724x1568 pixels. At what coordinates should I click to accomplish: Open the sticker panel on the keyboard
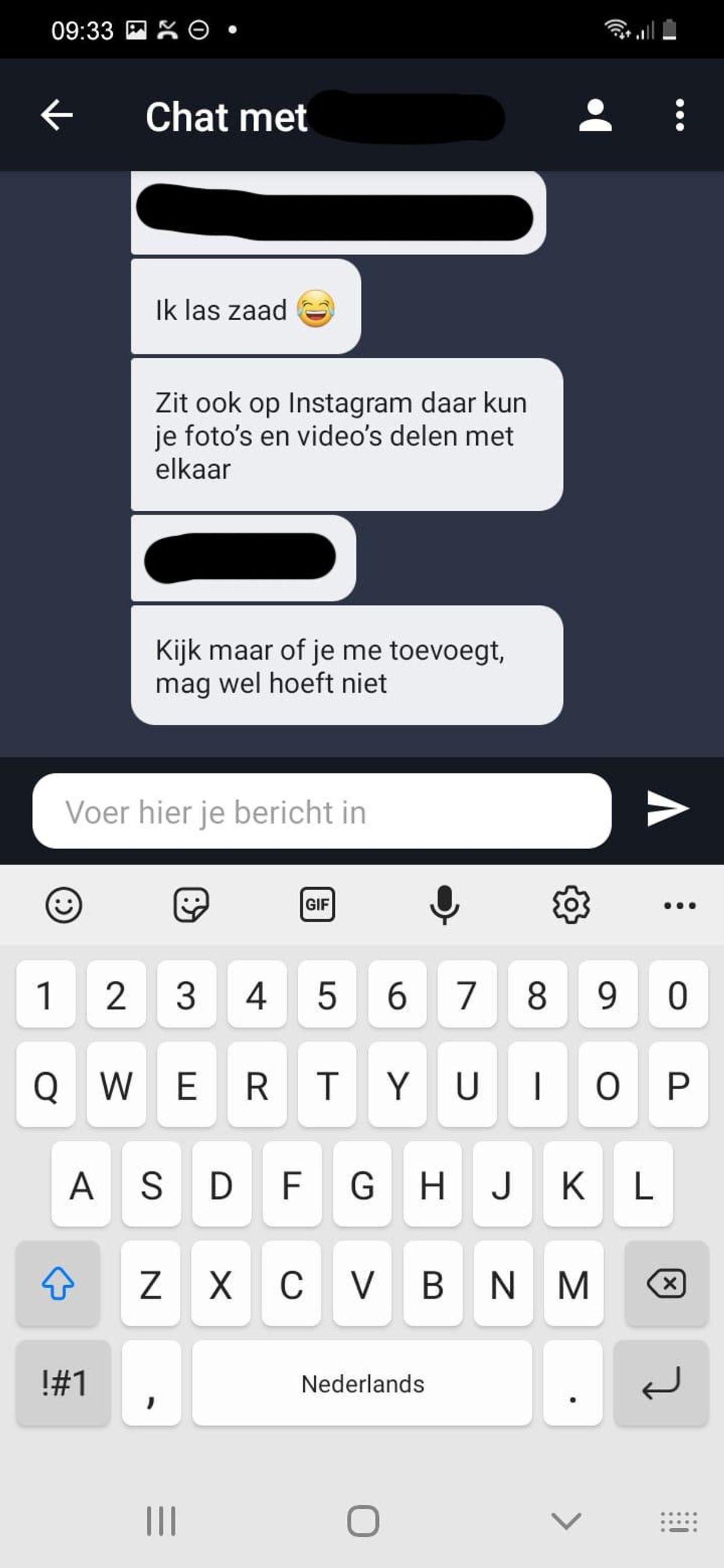coord(191,905)
